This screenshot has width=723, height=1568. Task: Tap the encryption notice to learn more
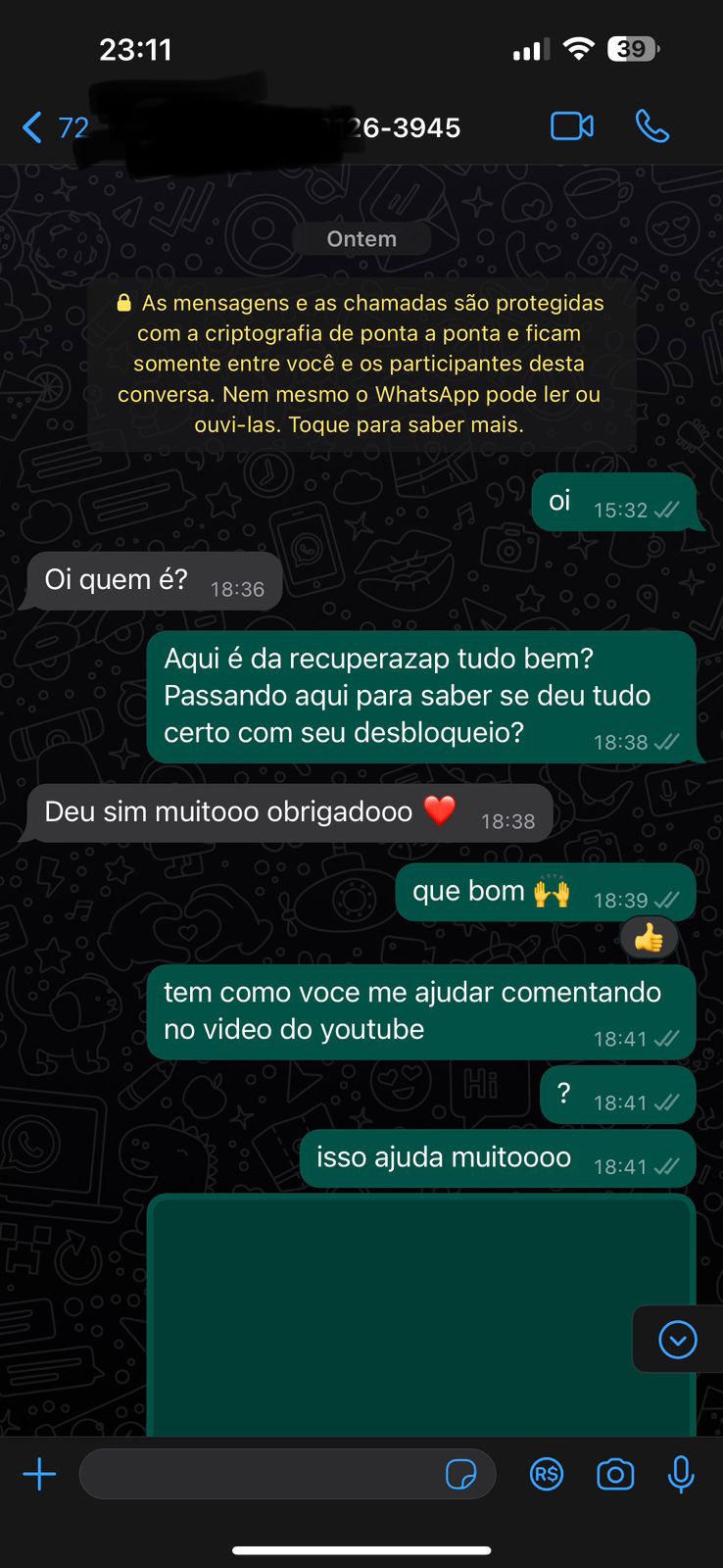coord(361,364)
